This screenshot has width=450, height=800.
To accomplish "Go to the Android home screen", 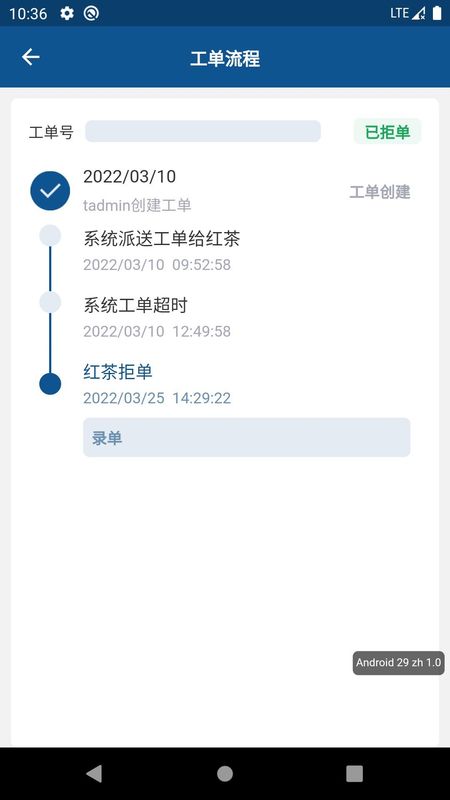I will [x=224, y=773].
